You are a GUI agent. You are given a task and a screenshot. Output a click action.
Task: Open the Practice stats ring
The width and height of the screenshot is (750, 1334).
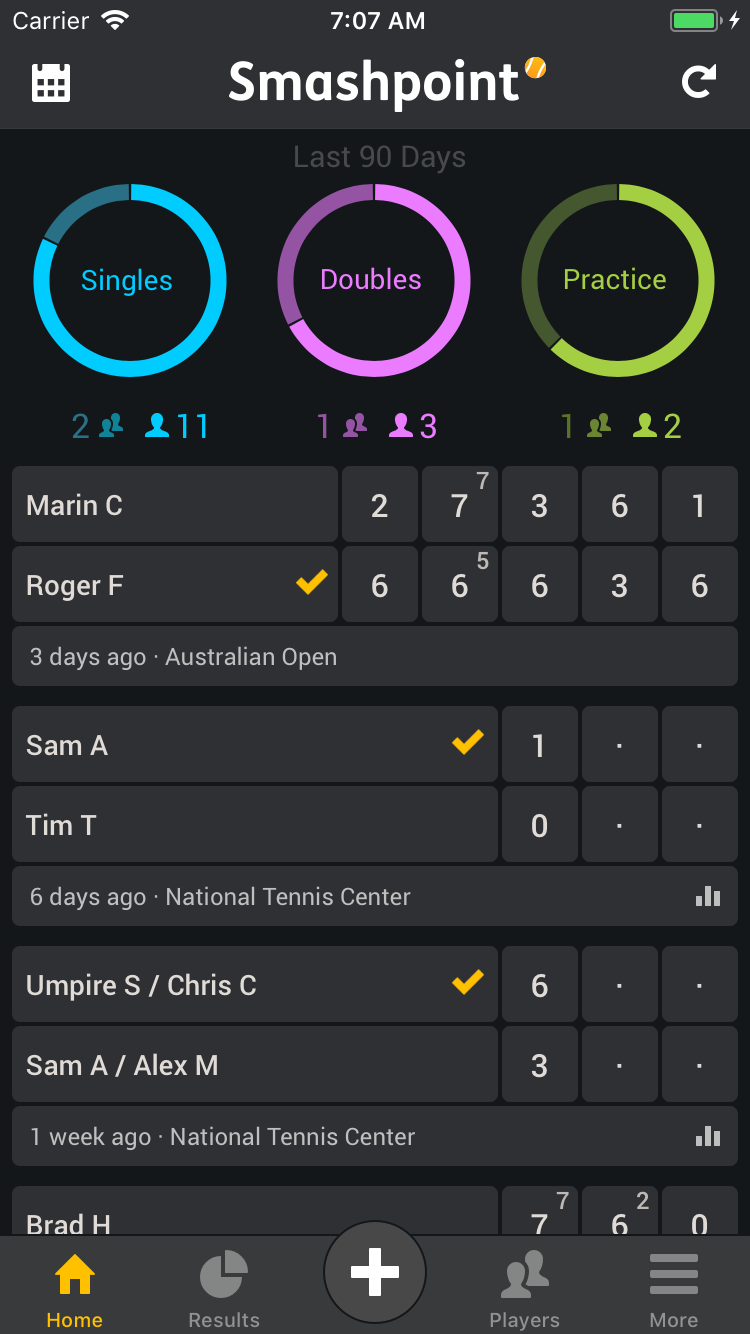click(617, 281)
